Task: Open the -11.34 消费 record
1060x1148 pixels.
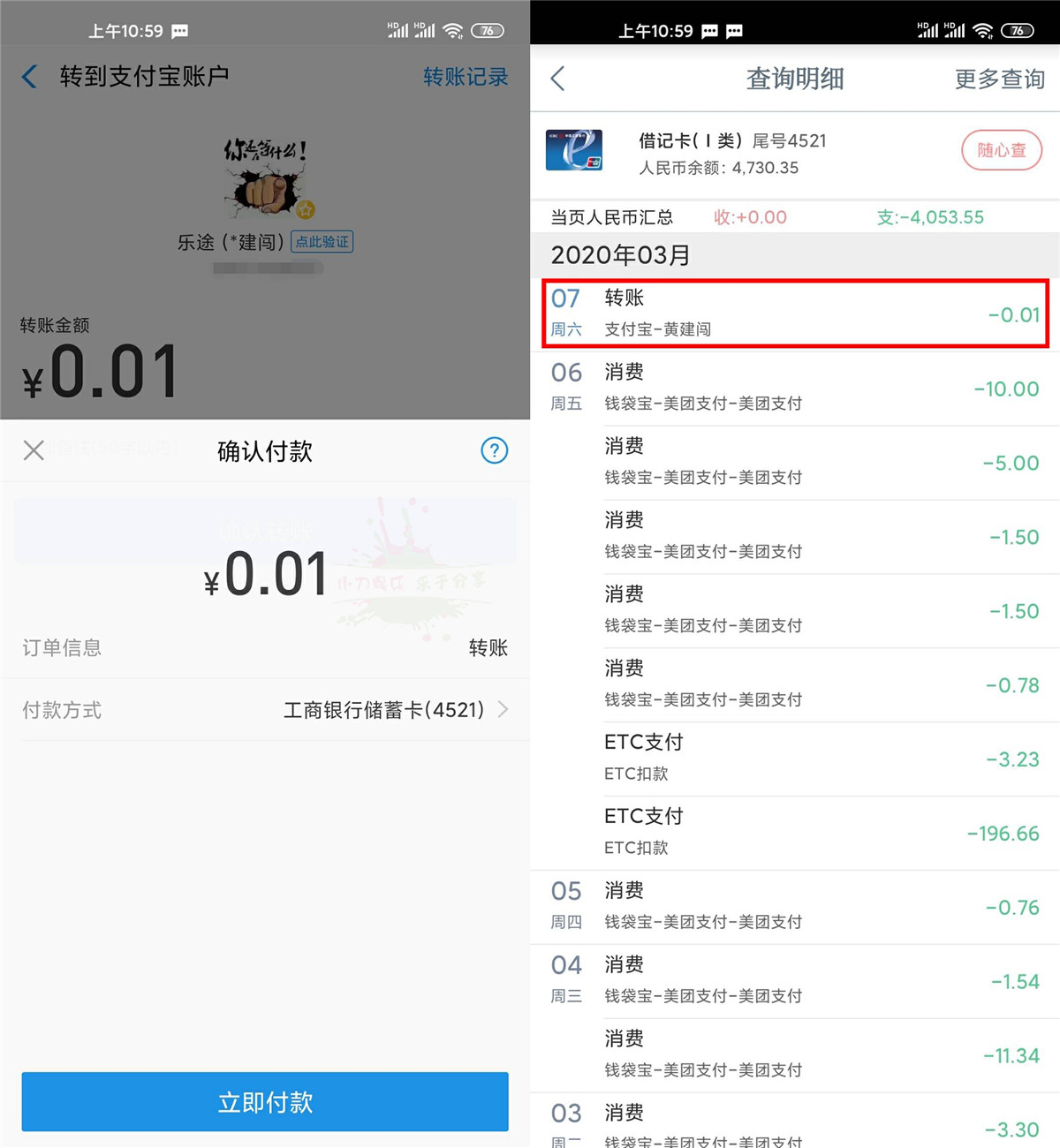Action: pyautogui.click(x=795, y=1054)
